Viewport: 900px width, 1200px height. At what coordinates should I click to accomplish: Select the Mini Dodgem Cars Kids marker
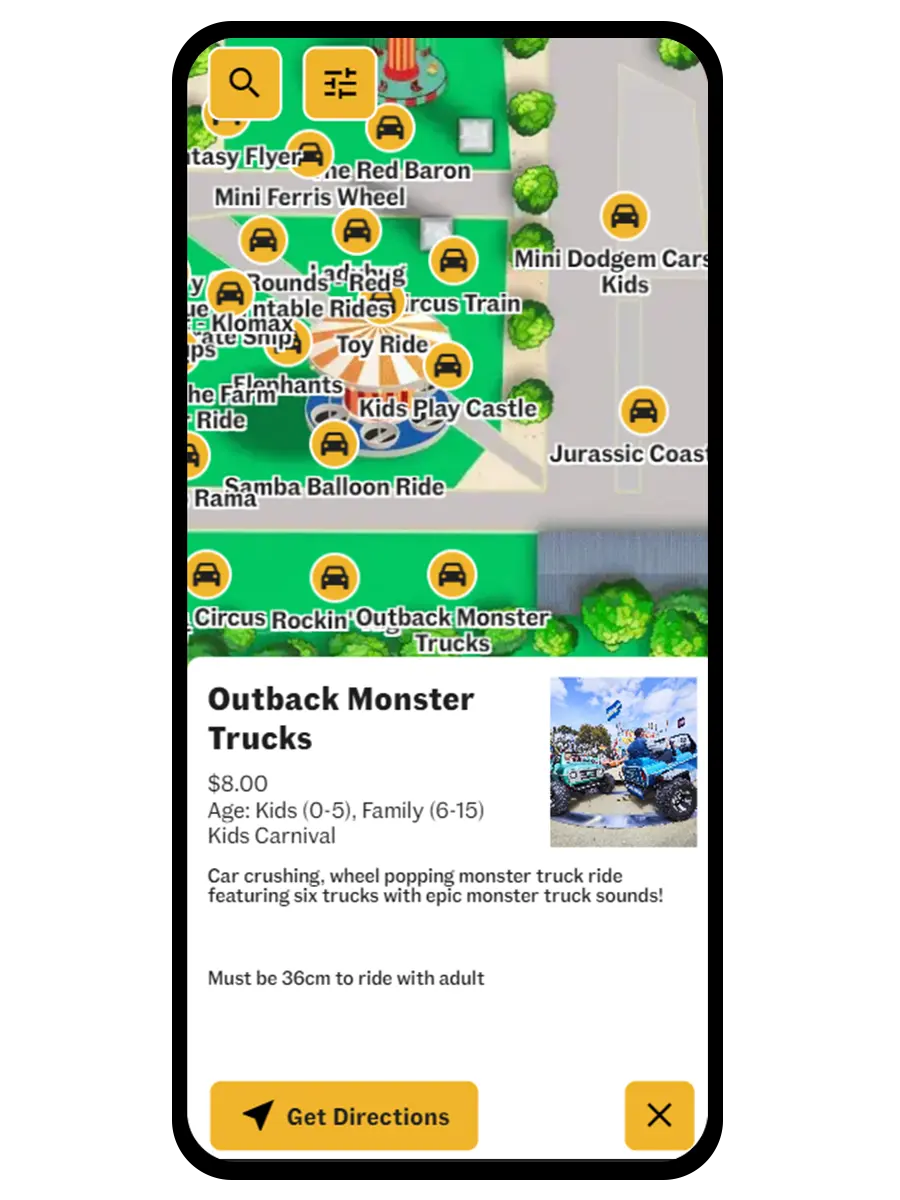coord(625,216)
